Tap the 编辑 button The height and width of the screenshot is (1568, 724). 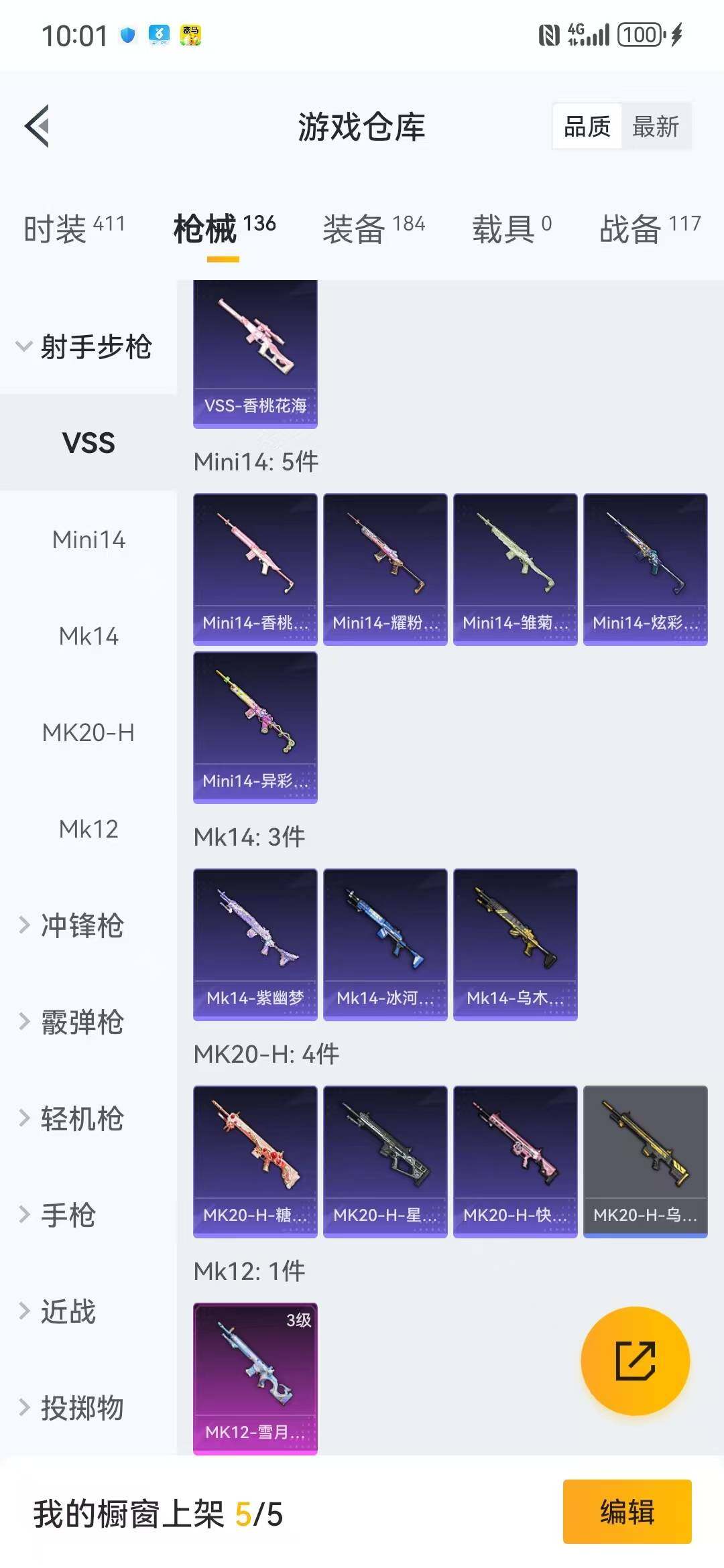[627, 1512]
